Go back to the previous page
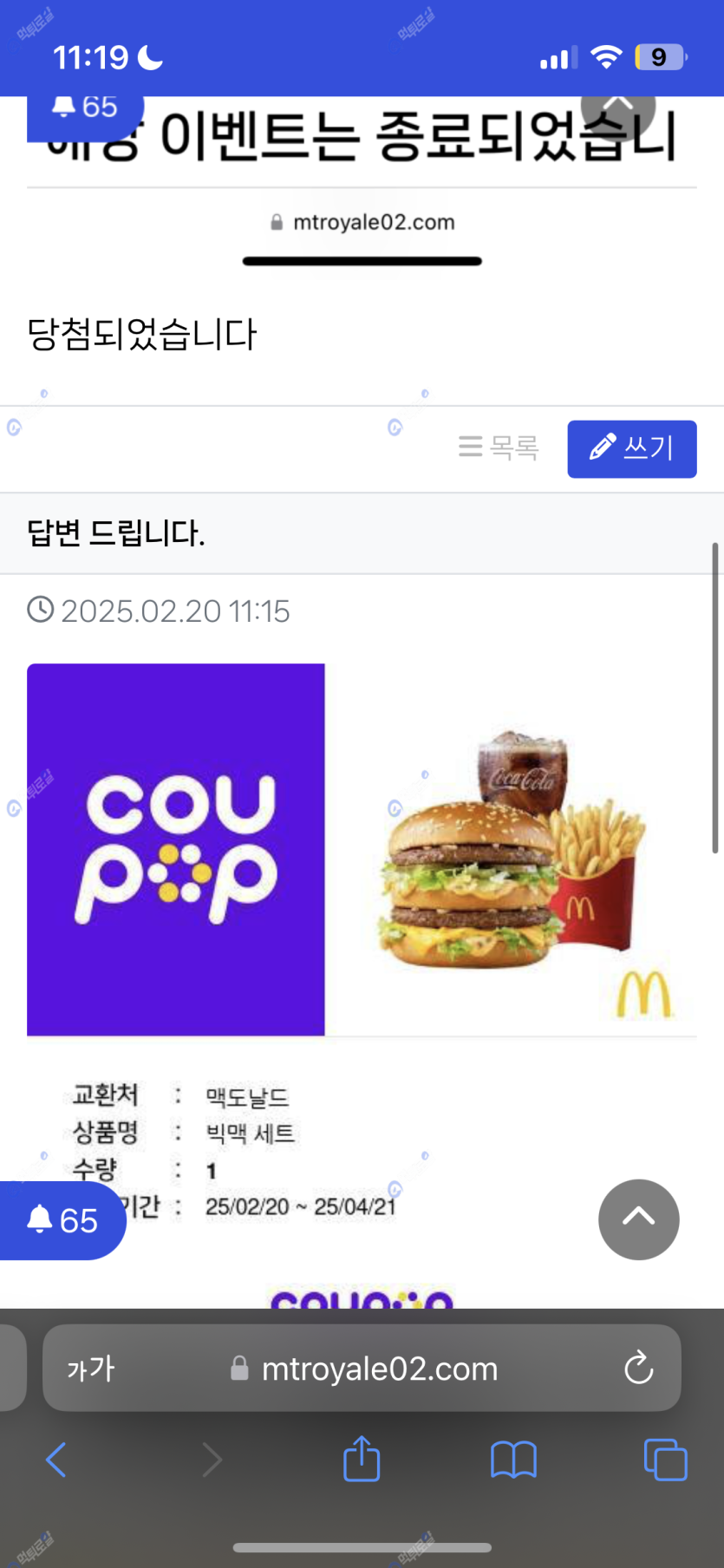The width and height of the screenshot is (724, 1568). pos(56,1460)
